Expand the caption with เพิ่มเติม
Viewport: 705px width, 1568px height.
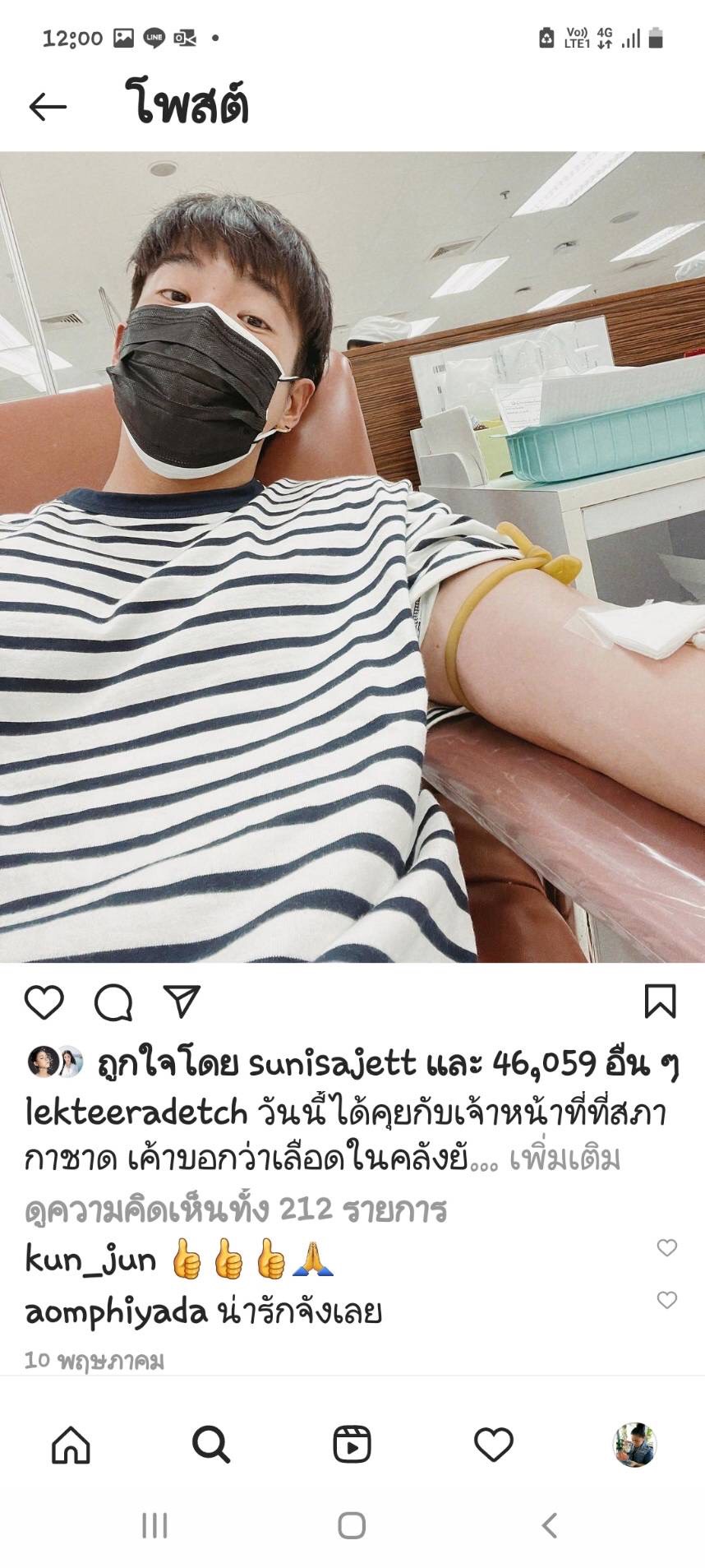coord(564,1159)
